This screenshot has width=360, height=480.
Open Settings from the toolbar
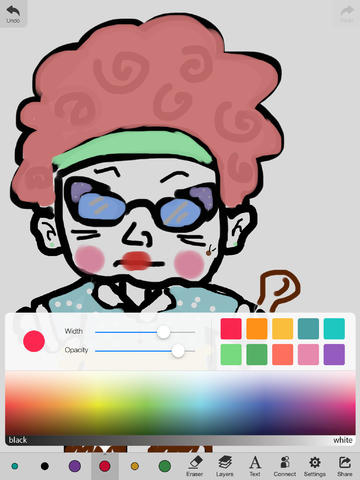click(x=315, y=466)
